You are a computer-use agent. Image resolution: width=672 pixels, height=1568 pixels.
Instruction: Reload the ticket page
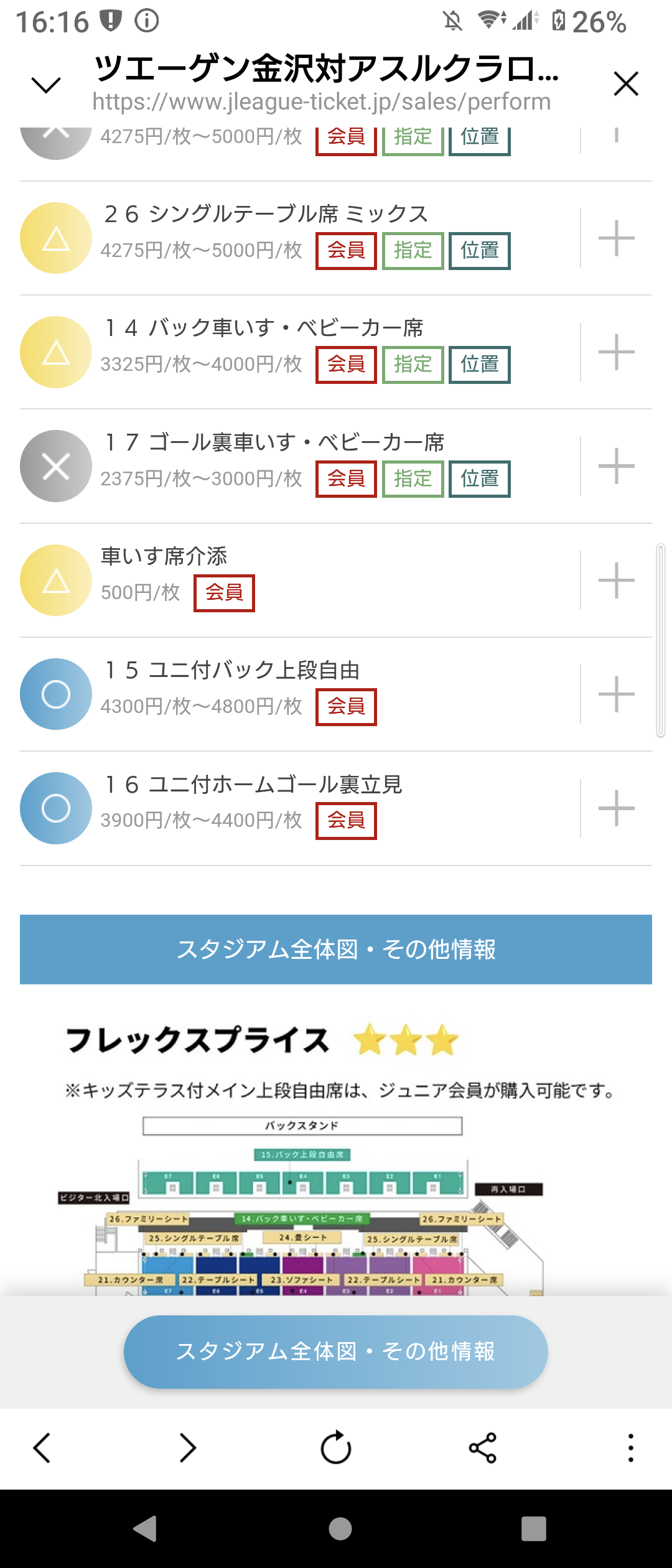click(336, 1447)
